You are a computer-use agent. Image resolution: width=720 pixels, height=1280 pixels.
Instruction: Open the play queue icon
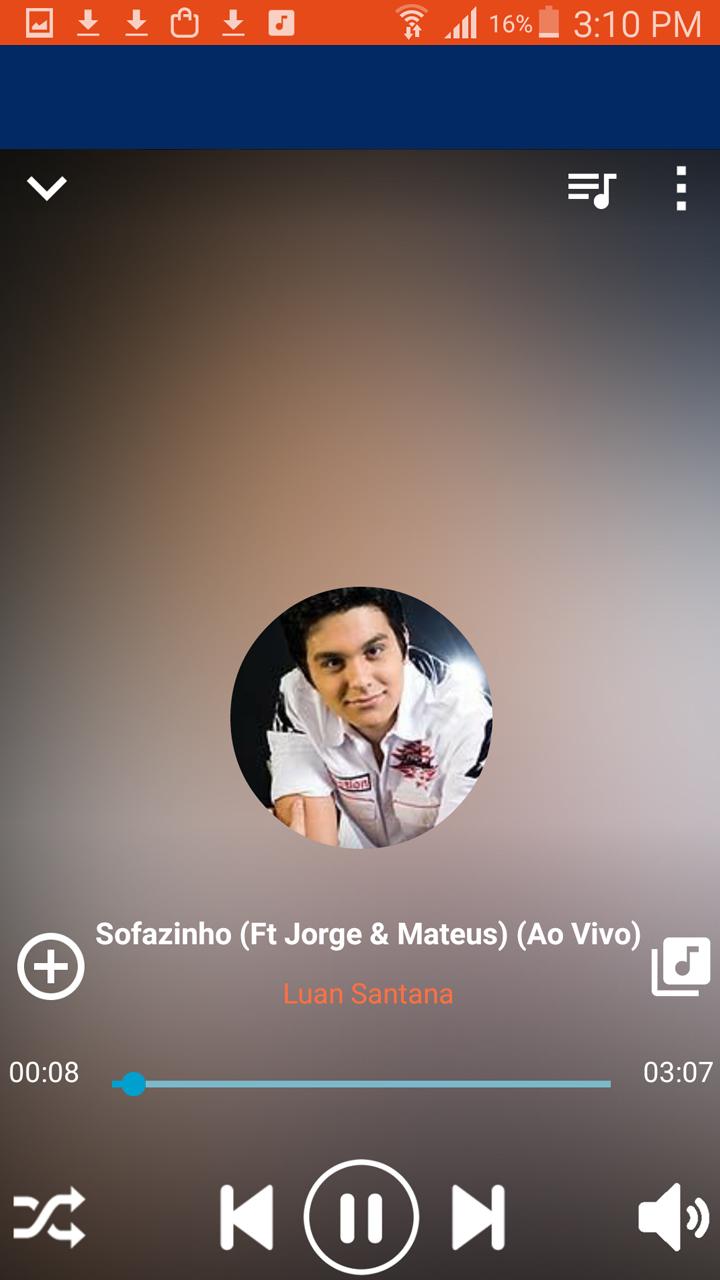pos(592,189)
